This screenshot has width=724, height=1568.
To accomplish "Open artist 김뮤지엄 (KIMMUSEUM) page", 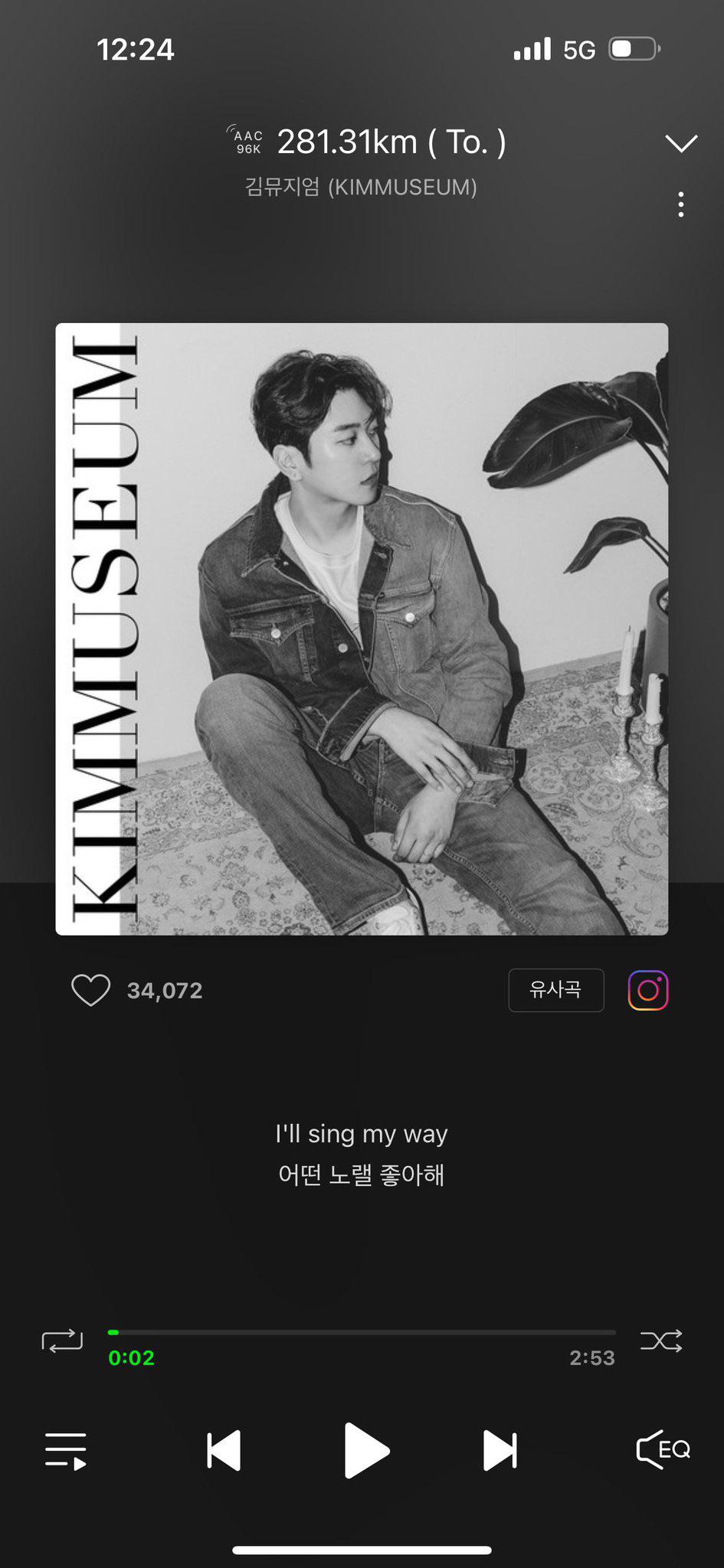I will pos(361,187).
